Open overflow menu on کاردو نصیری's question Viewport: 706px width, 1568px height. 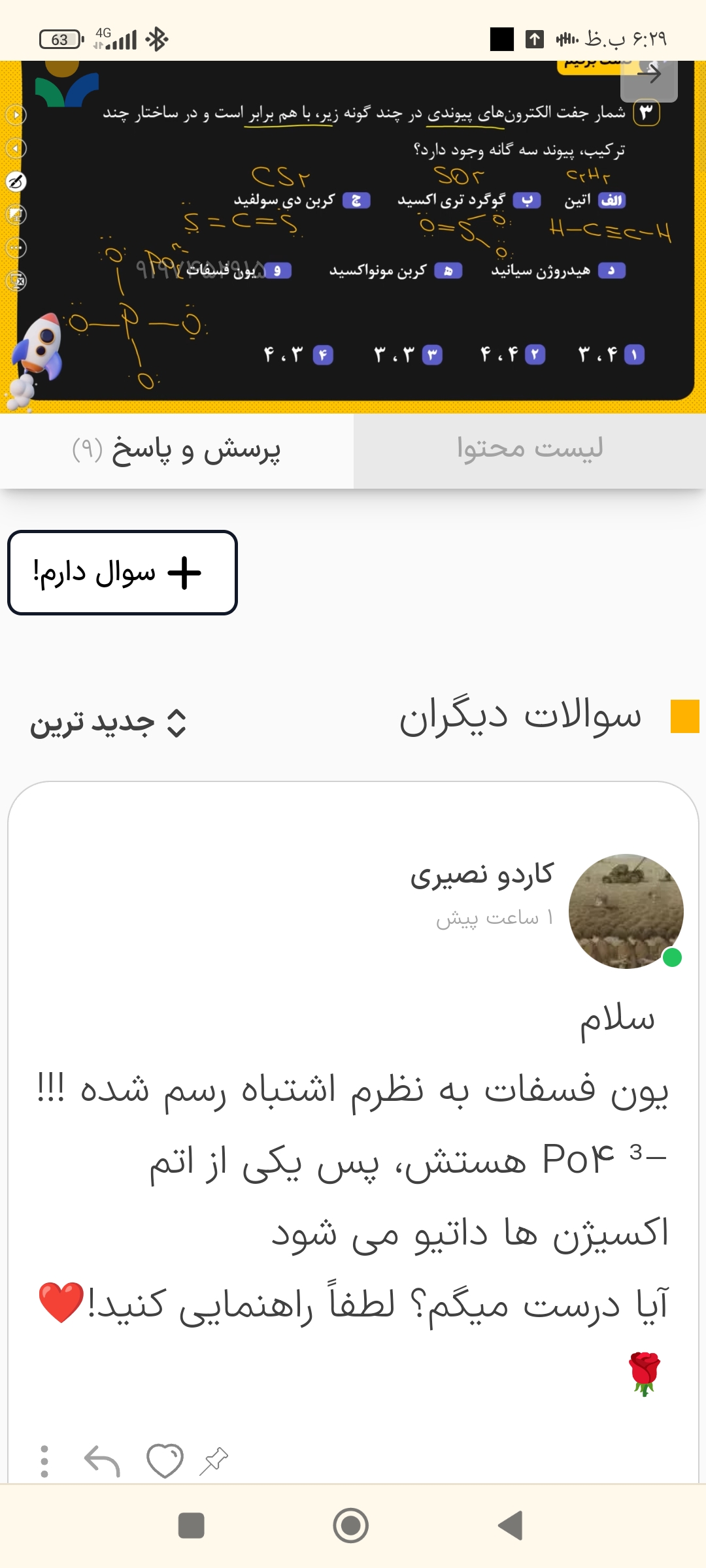coord(44,1461)
